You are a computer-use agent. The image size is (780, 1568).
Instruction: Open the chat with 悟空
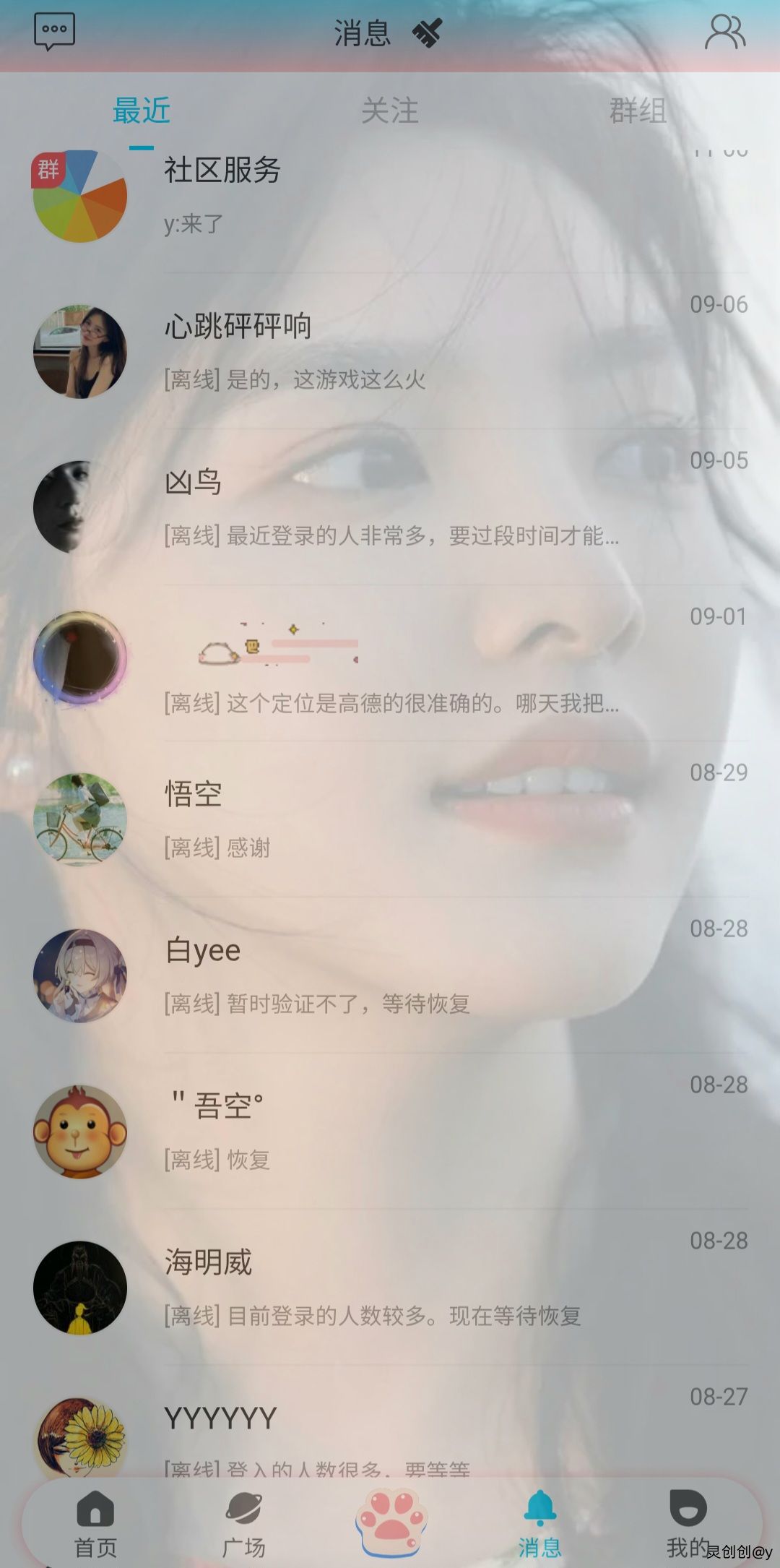[x=390, y=820]
